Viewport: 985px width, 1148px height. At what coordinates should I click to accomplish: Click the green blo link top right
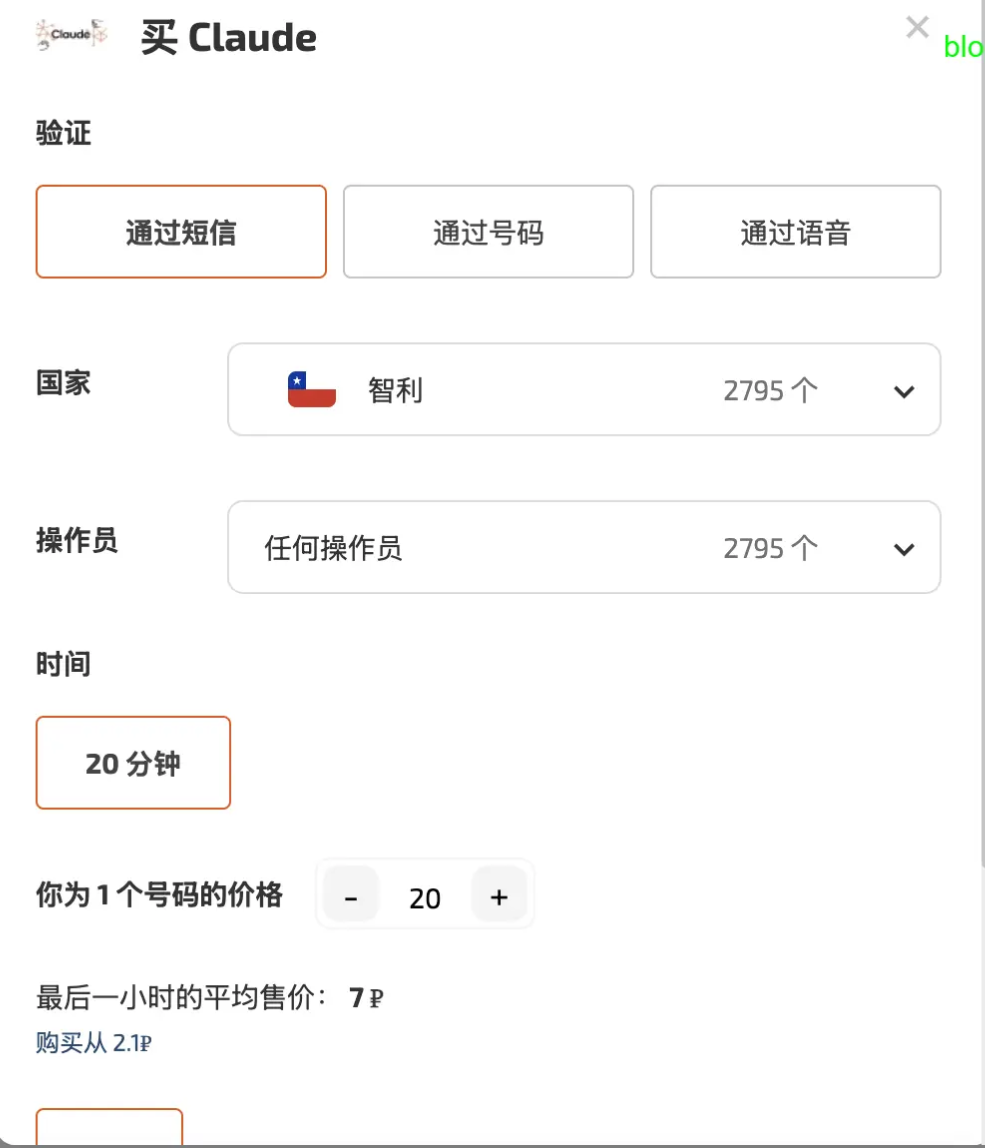point(962,47)
